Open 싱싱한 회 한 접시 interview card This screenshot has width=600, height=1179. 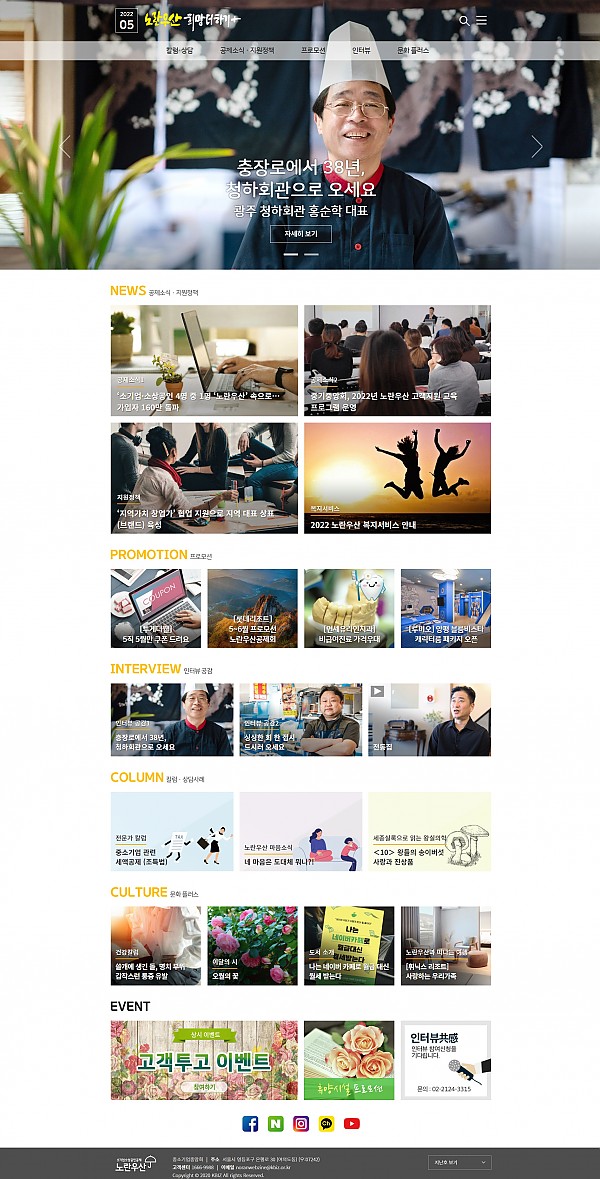tap(300, 720)
